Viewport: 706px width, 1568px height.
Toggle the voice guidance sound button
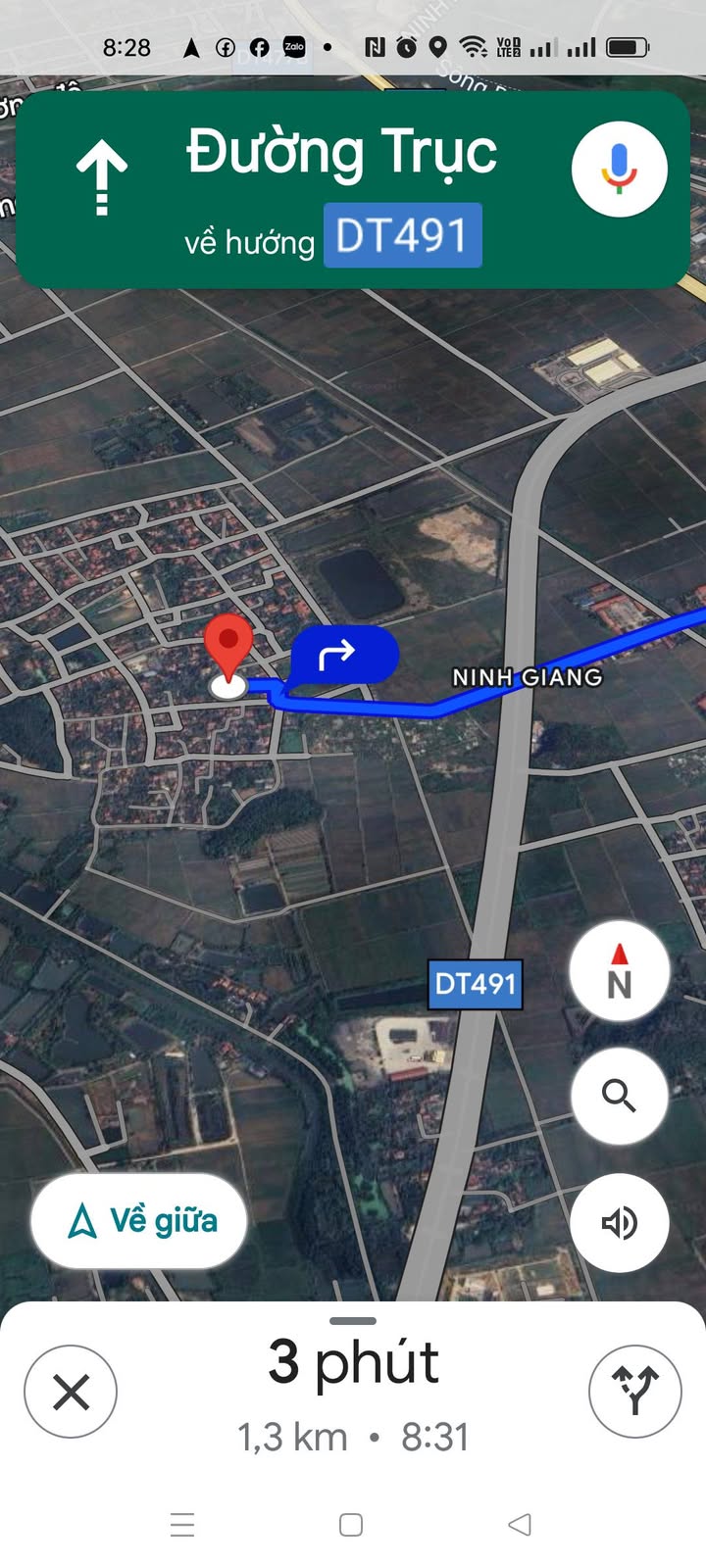click(619, 1222)
